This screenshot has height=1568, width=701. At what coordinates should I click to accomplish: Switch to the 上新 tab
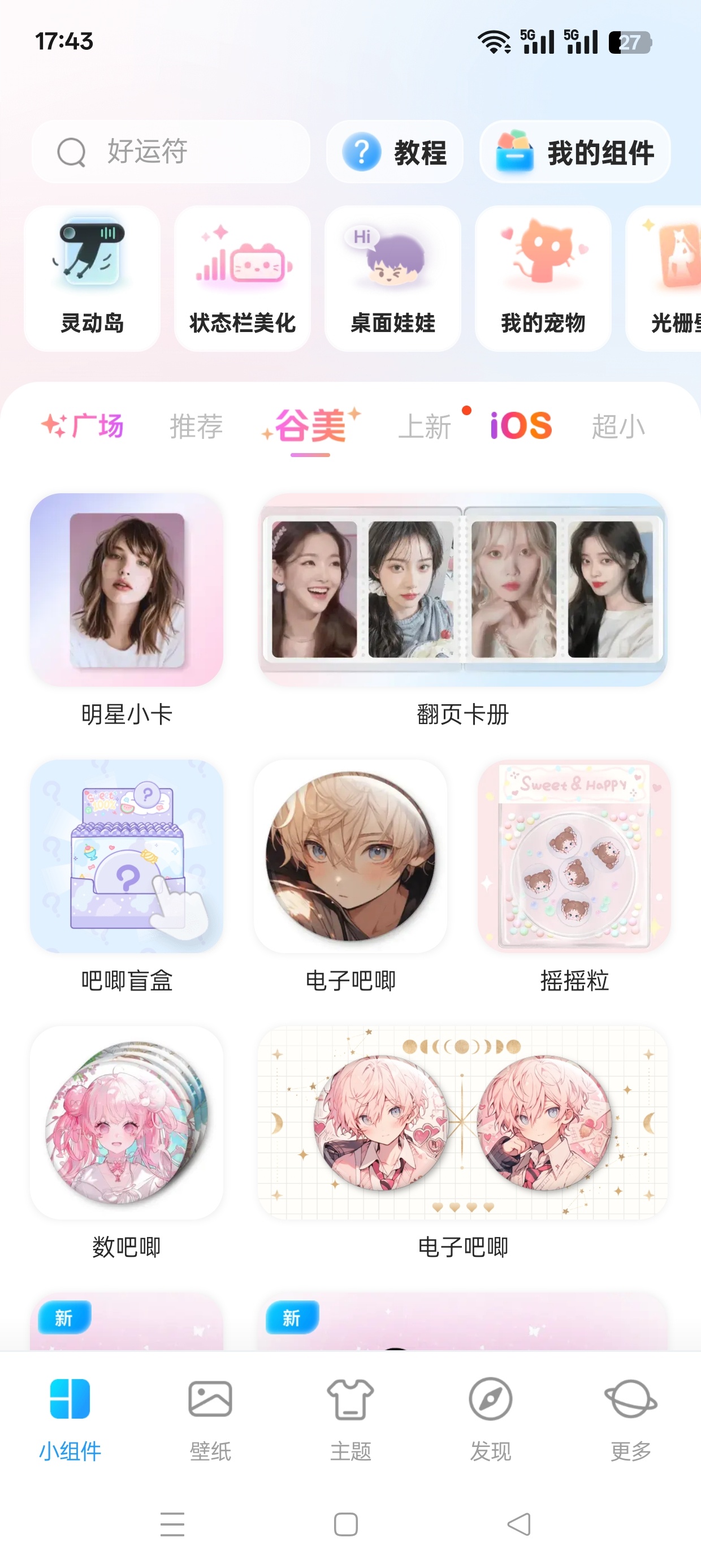click(425, 426)
